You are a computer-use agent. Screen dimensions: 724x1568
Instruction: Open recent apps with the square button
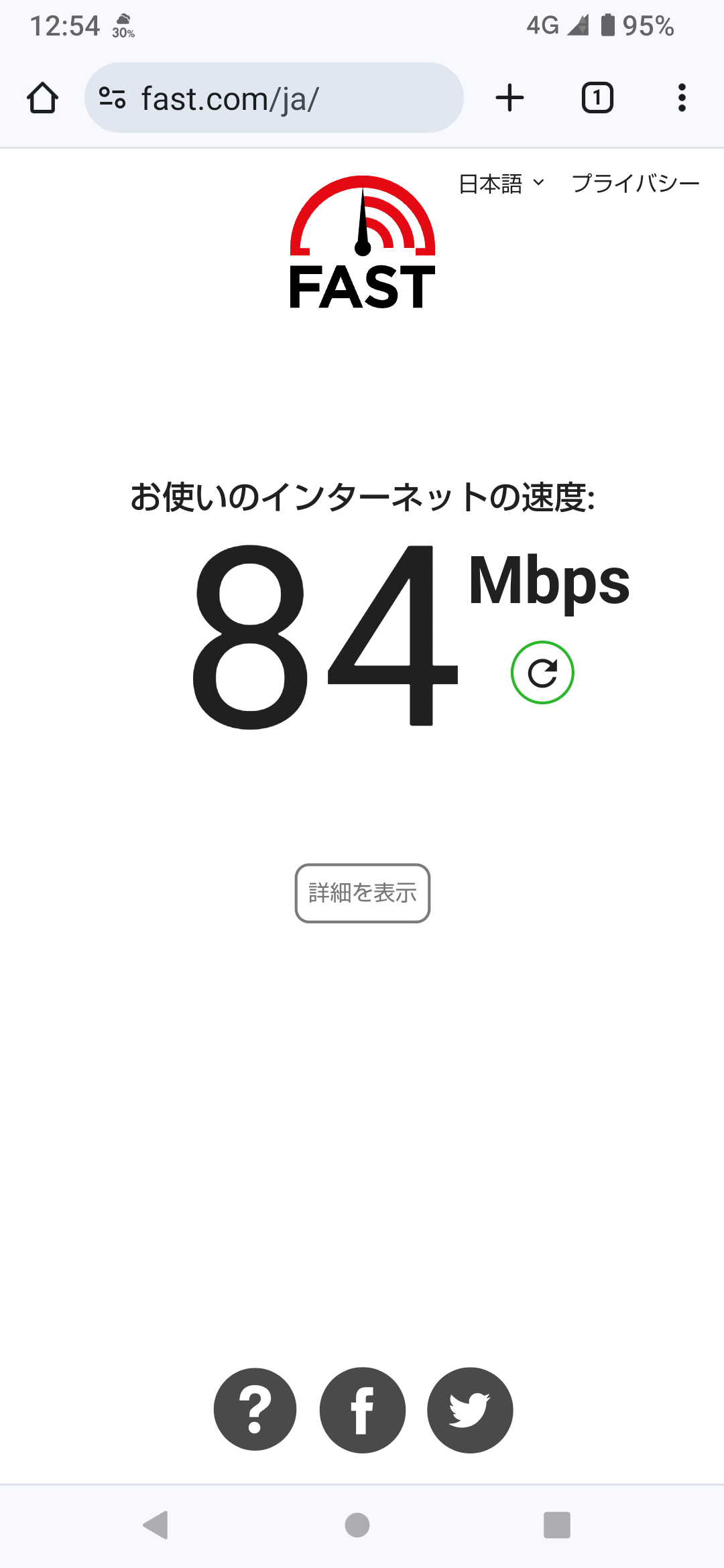pyautogui.click(x=556, y=1525)
